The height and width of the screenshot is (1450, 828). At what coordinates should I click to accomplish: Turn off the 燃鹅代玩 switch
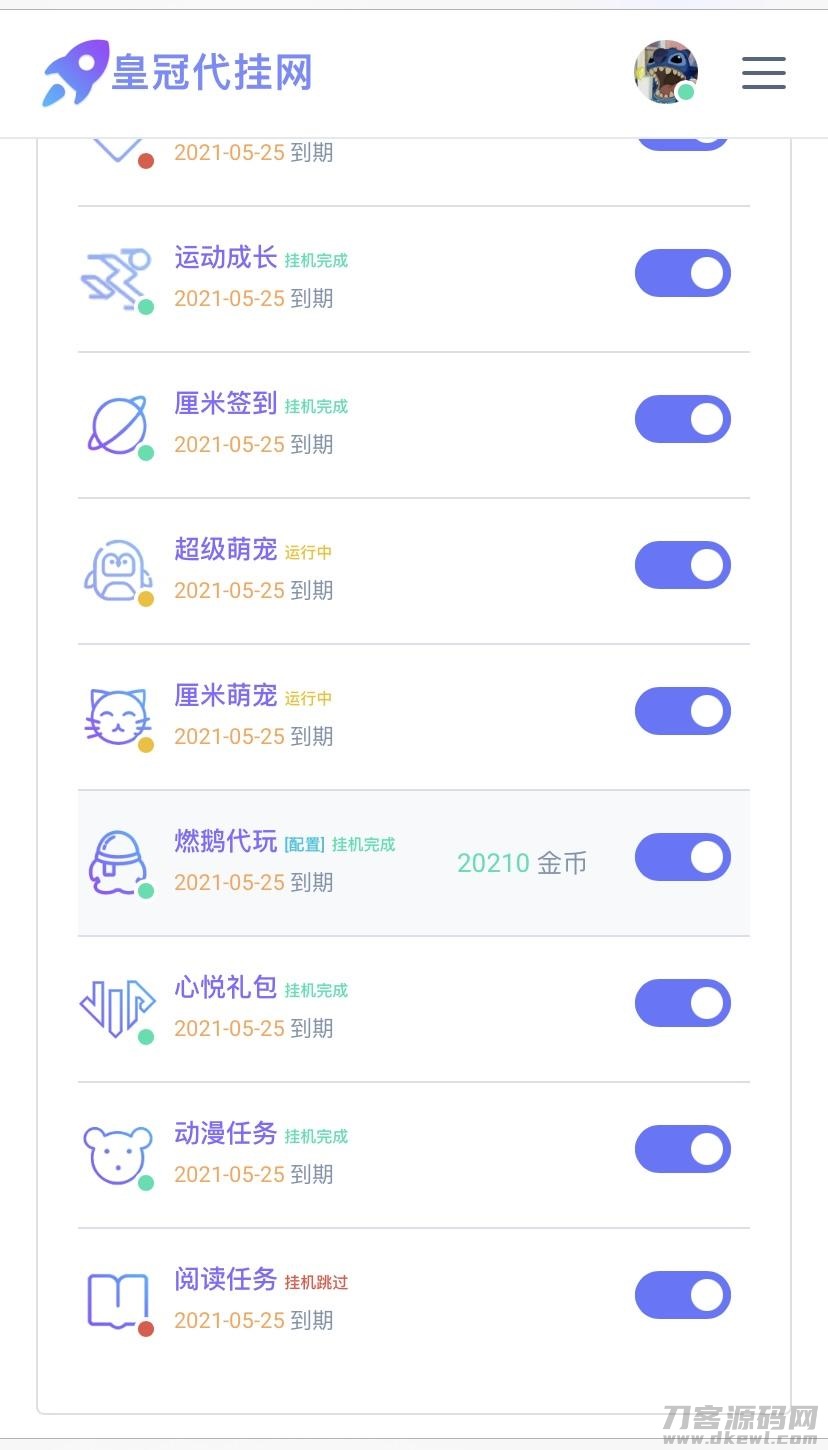(683, 857)
